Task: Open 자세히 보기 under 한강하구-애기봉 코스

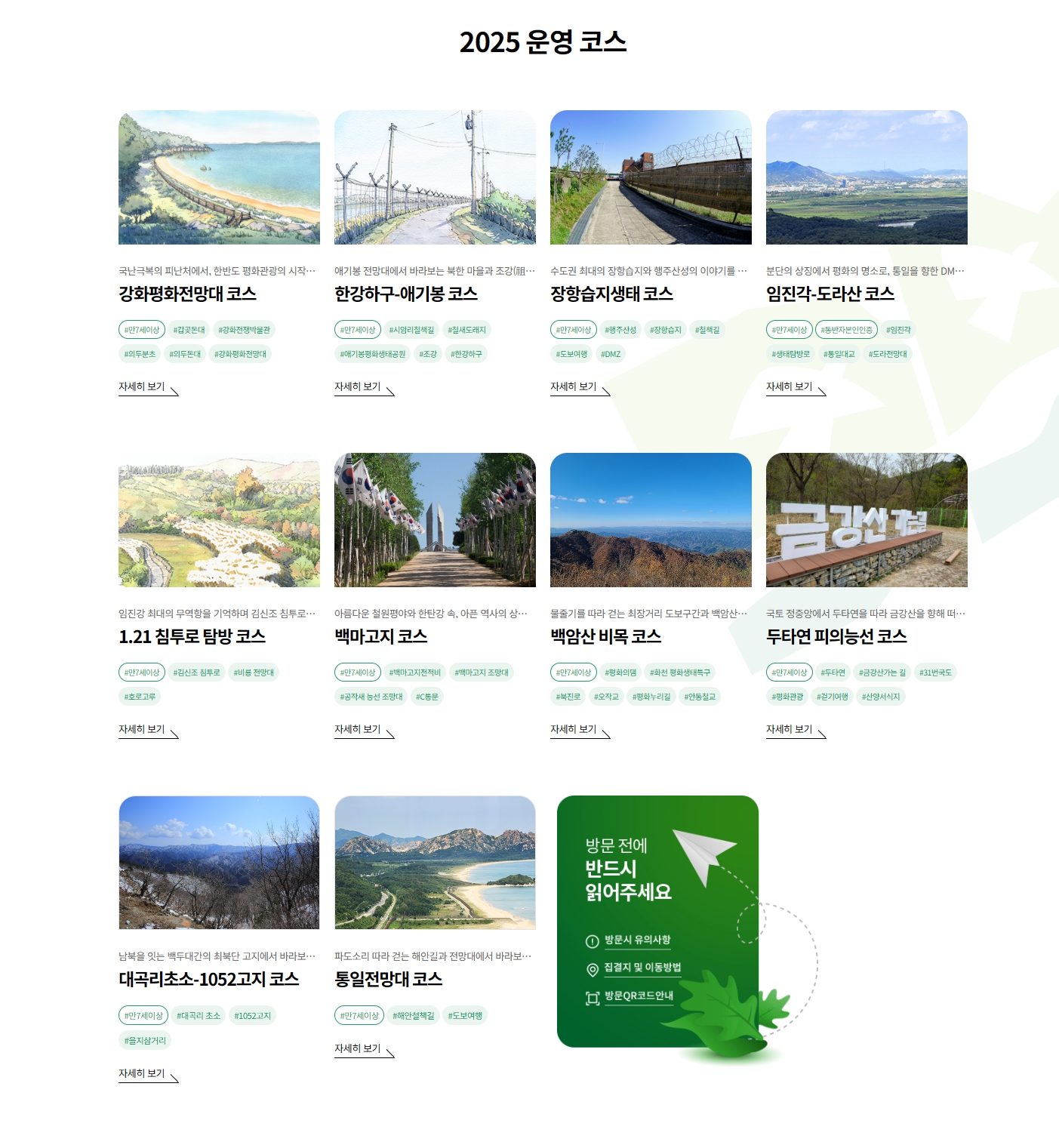Action: (x=364, y=387)
